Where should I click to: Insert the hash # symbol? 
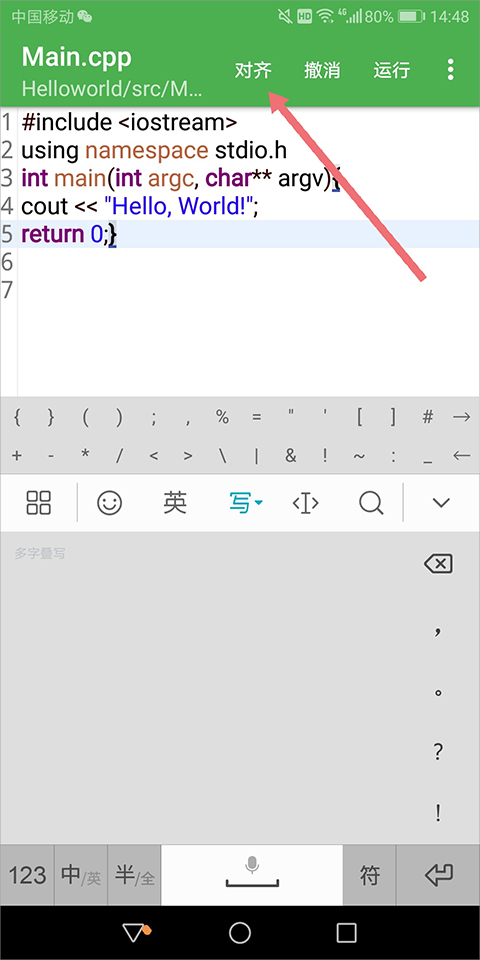(428, 418)
